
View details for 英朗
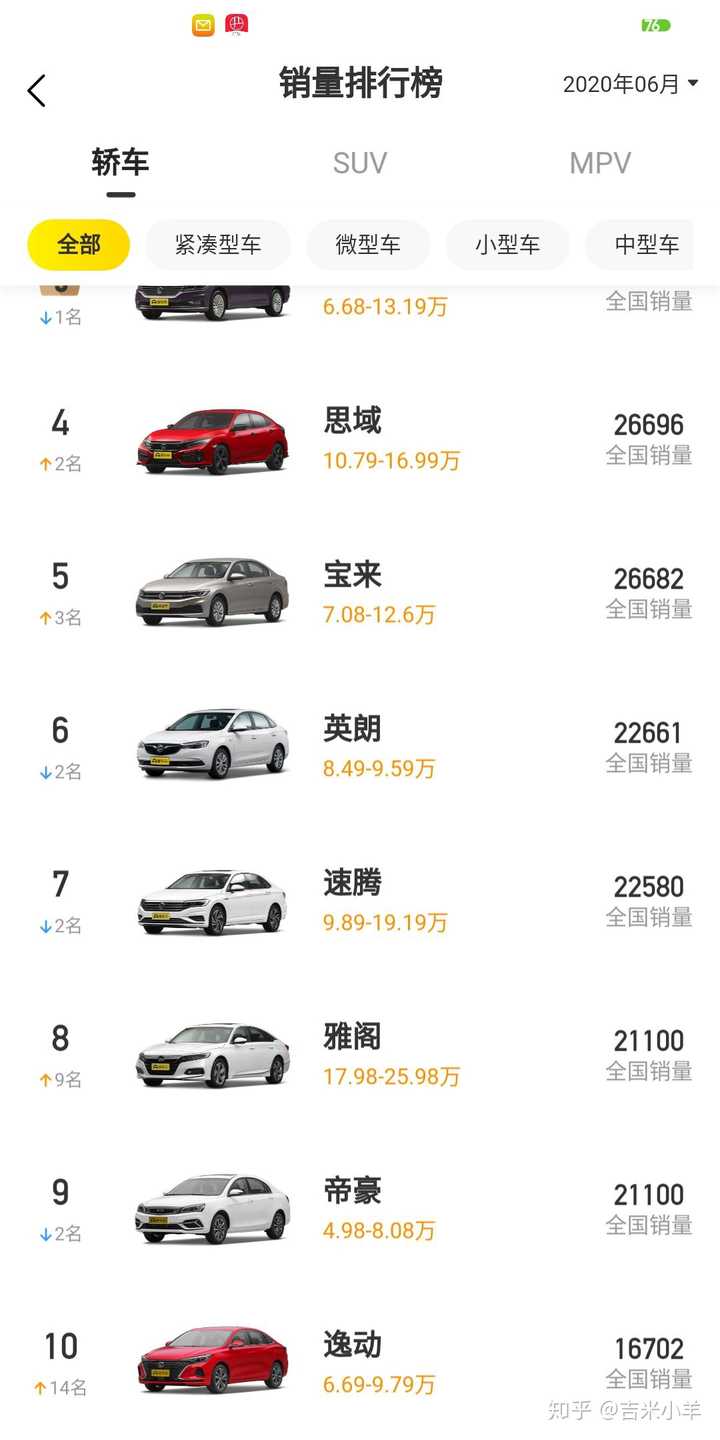[360, 748]
